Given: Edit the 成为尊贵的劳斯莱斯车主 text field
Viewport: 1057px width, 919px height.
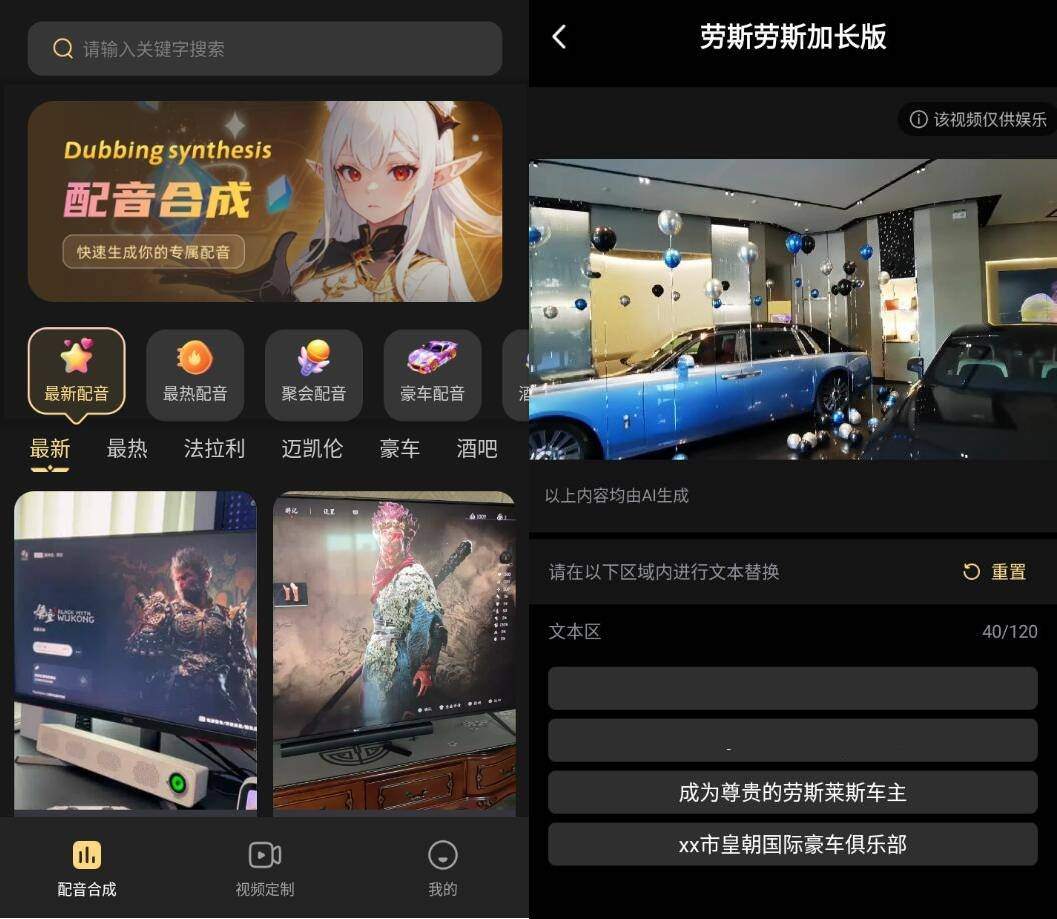Looking at the screenshot, I should [792, 792].
